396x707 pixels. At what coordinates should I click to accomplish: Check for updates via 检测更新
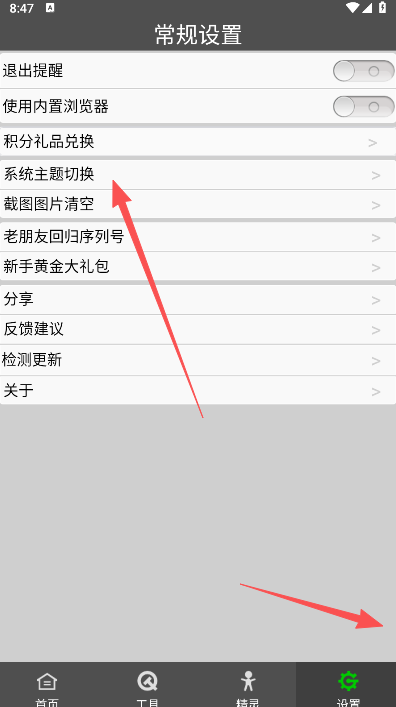[x=198, y=360]
